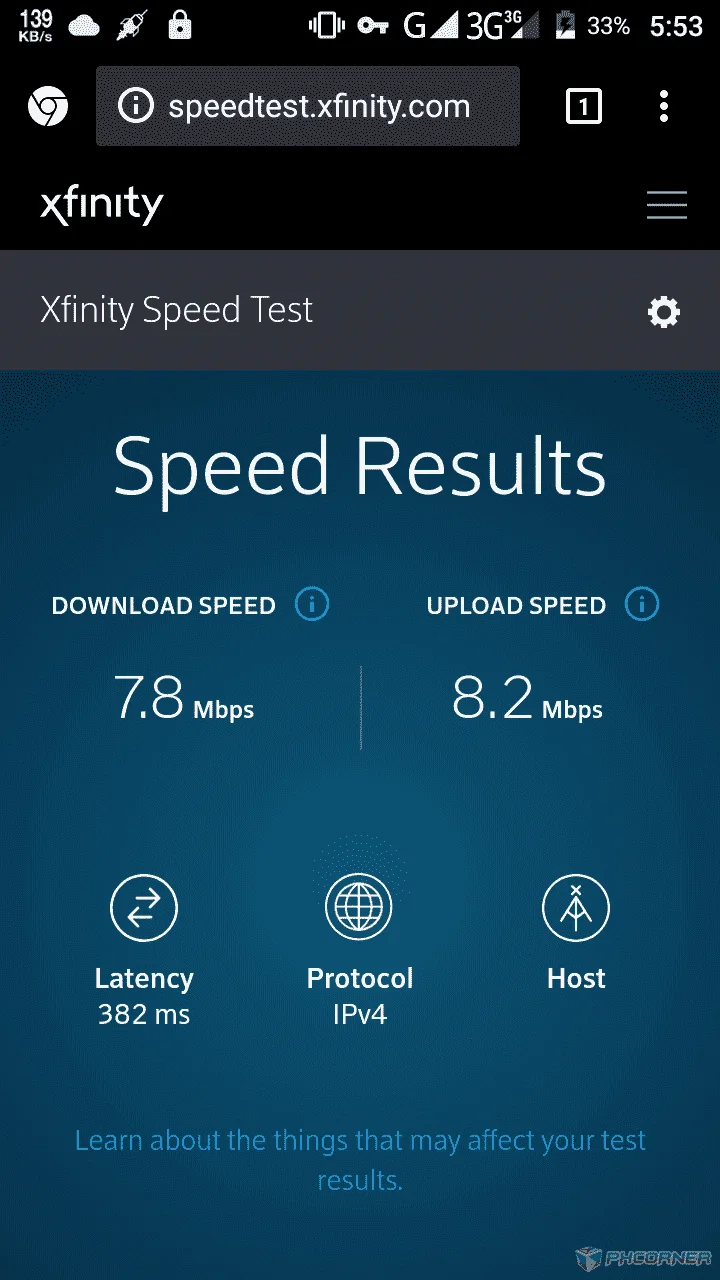Open link about things affecting test results
This screenshot has width=720, height=1280.
[x=360, y=1160]
